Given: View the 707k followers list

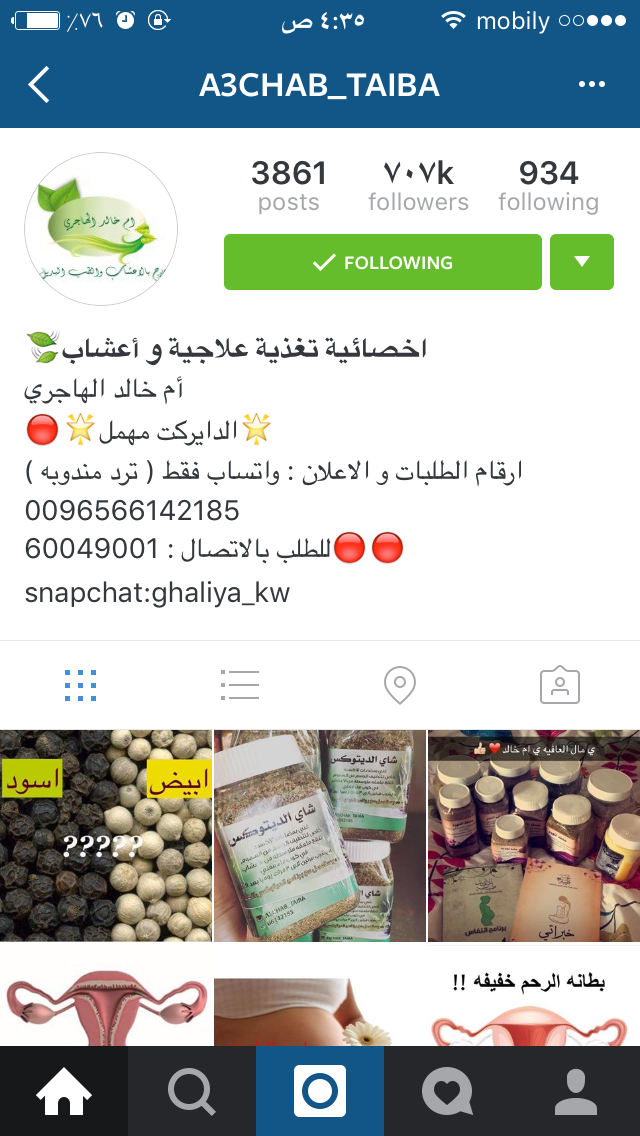Looking at the screenshot, I should 418,186.
